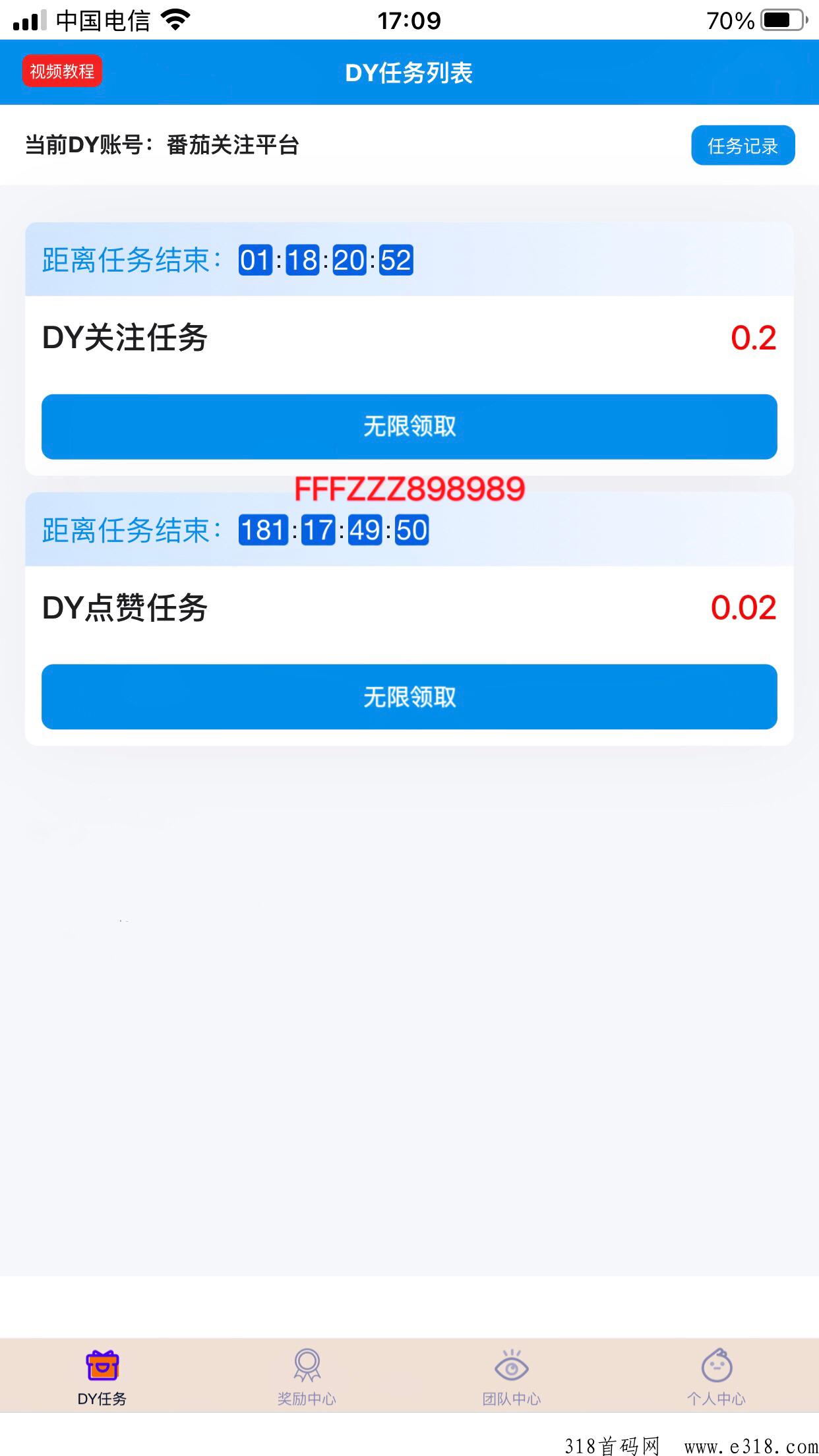The image size is (819, 1456).
Task: Claim the DY点赞任务 with 无限领取
Action: [409, 696]
